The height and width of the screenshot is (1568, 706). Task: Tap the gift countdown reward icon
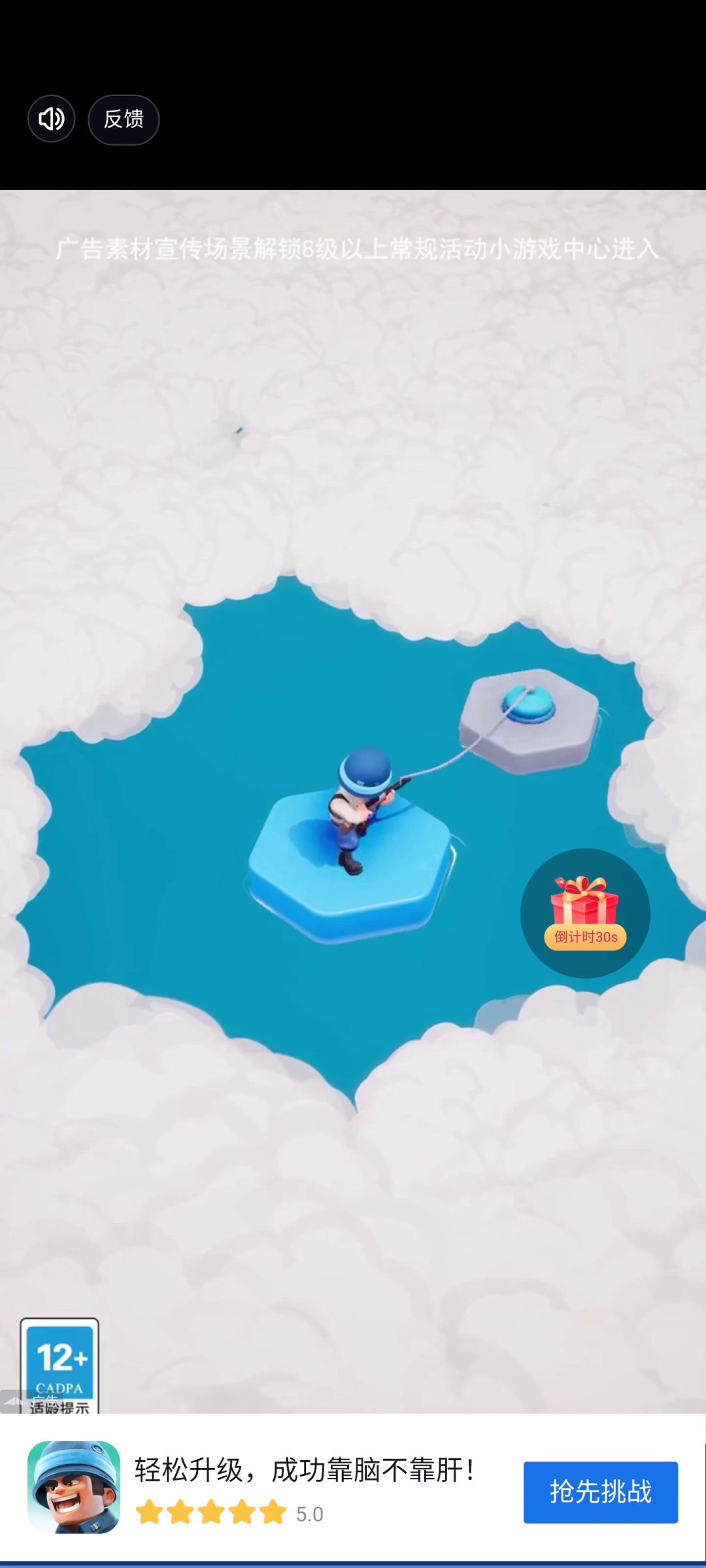pos(585,913)
